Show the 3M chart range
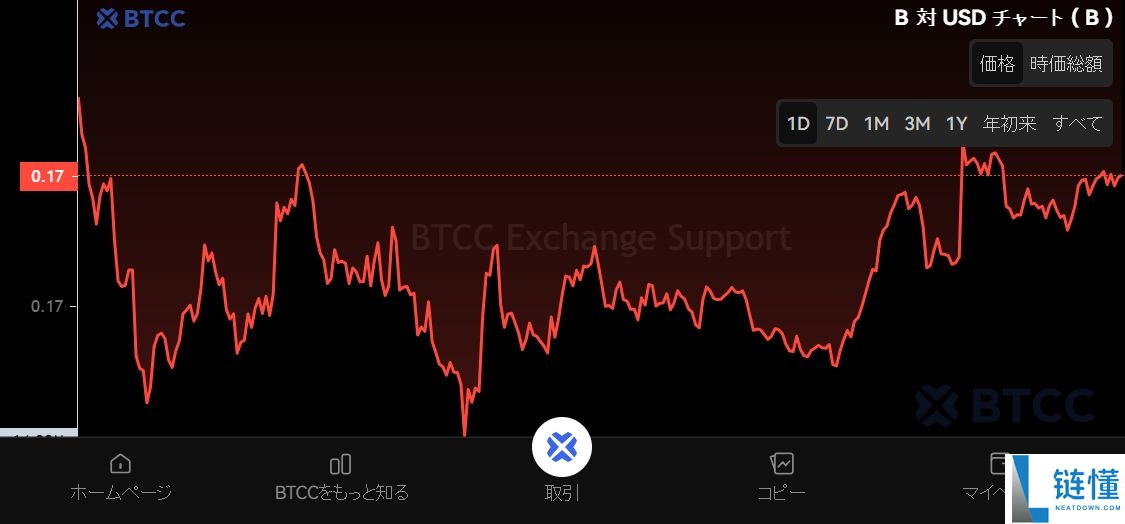Viewport: 1125px width, 524px height. coord(917,124)
